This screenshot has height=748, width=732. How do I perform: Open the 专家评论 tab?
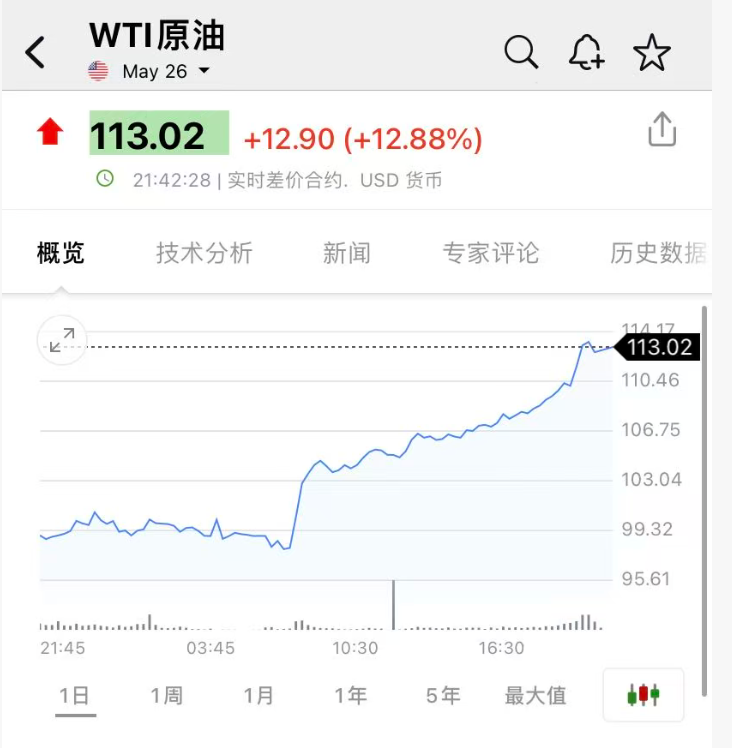point(490,253)
